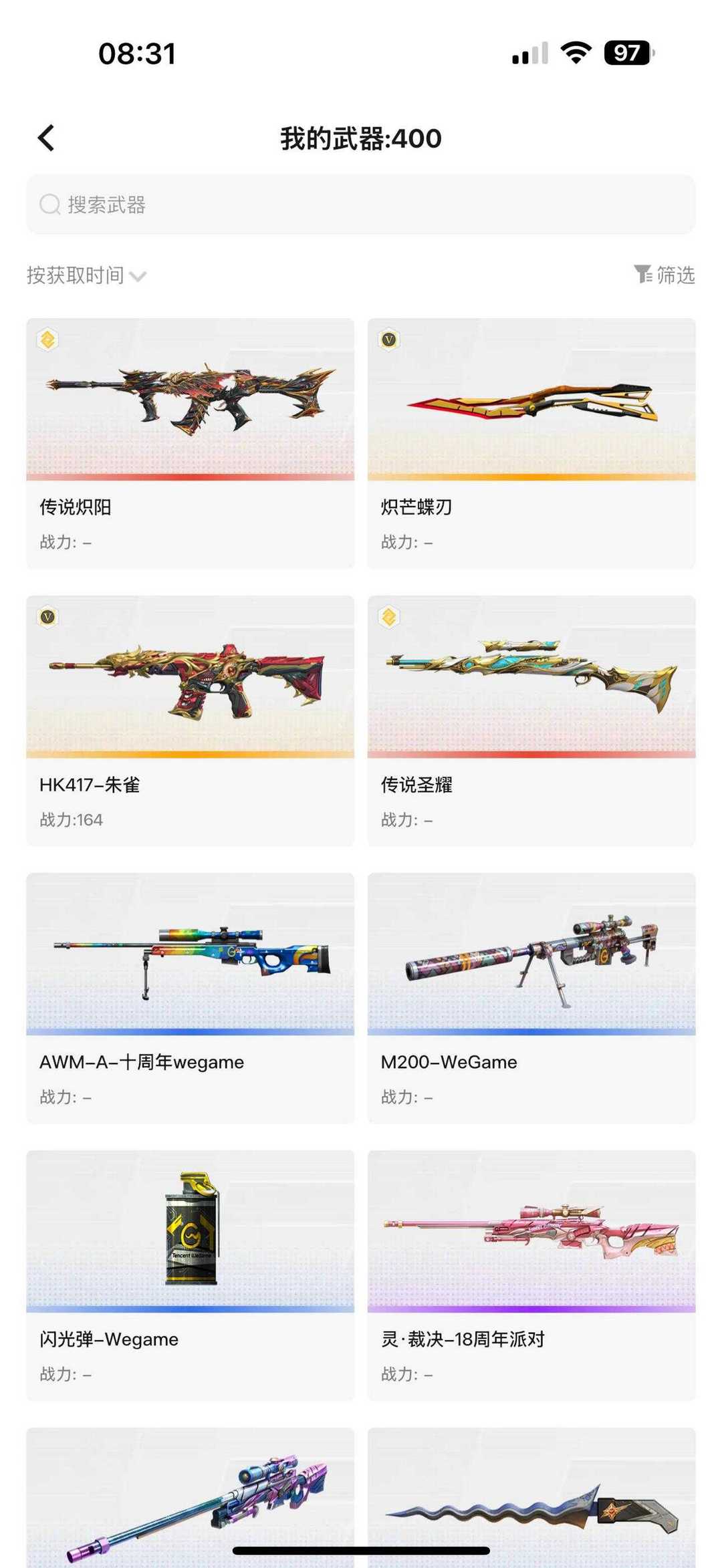Select the 传说圣耀 weapon card
The image size is (722, 1568).
point(531,721)
